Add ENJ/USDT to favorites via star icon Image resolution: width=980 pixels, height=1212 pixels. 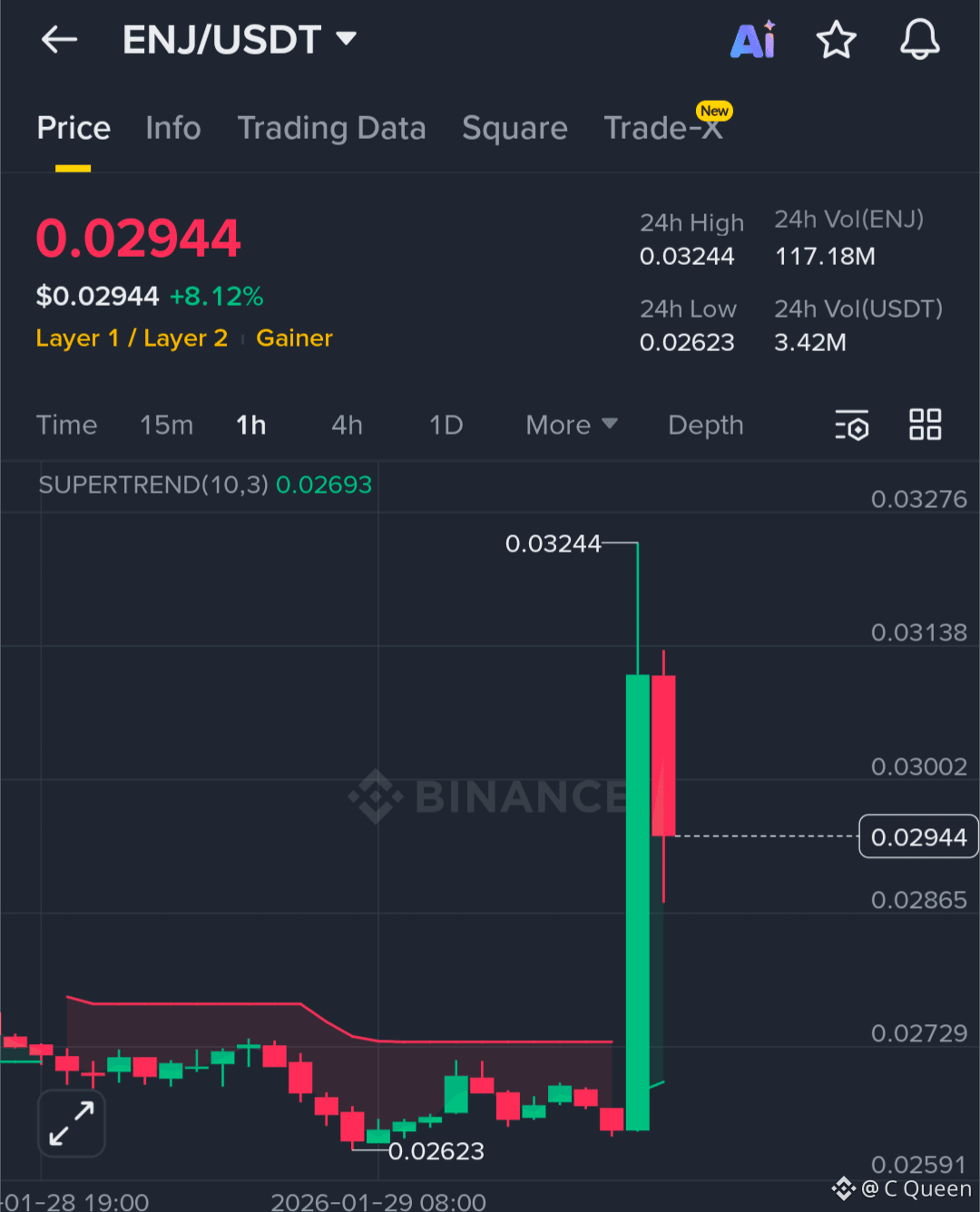[x=837, y=39]
